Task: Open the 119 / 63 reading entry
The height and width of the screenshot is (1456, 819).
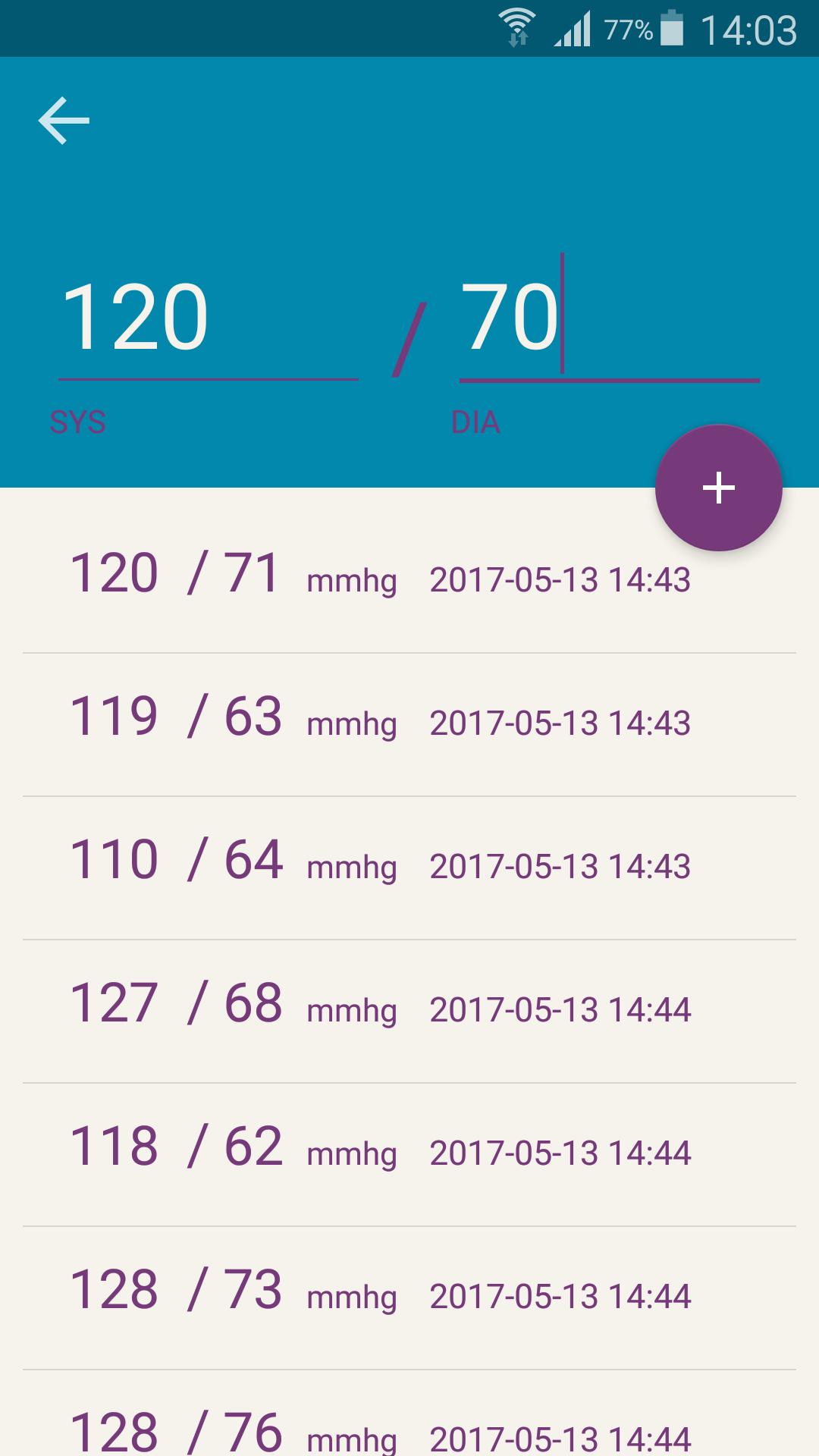Action: tap(409, 724)
